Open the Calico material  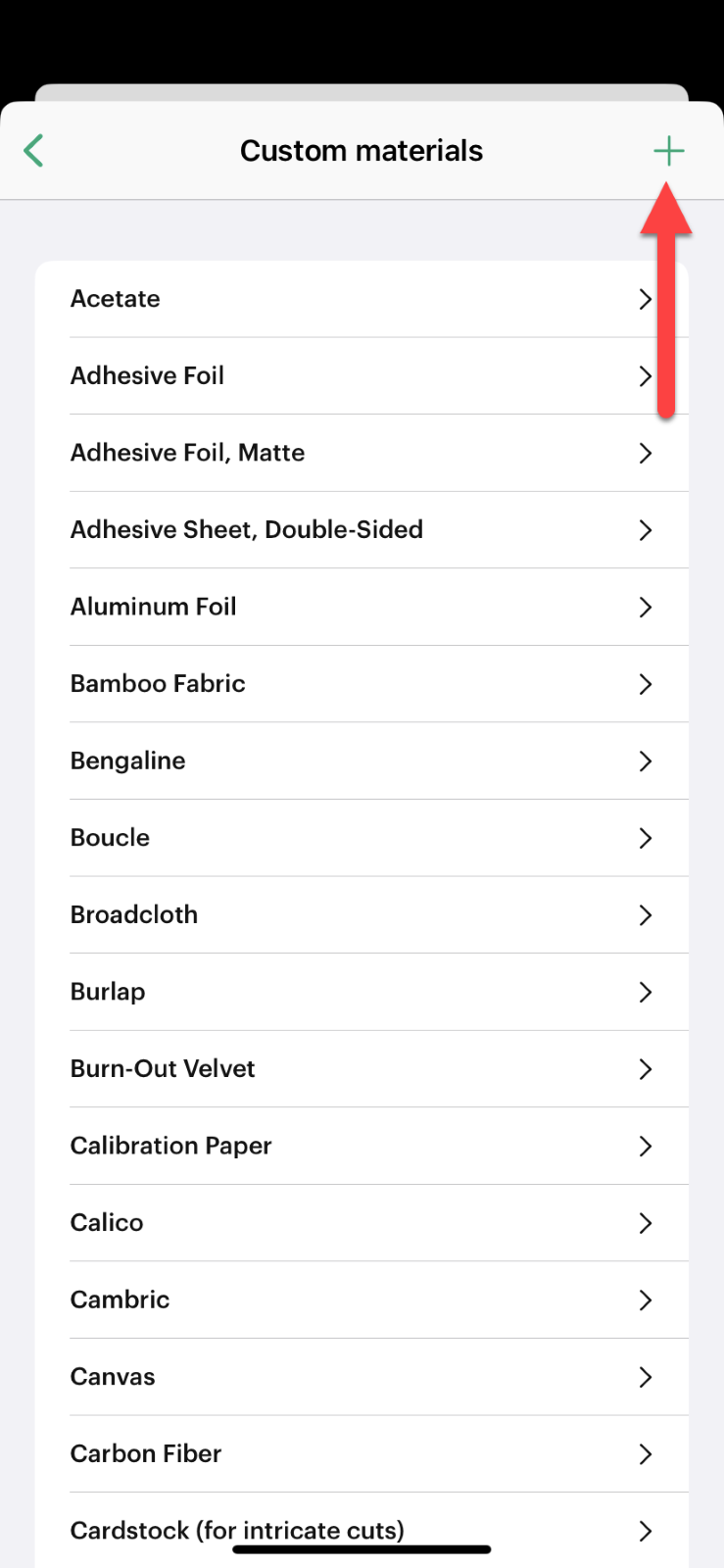362,1223
